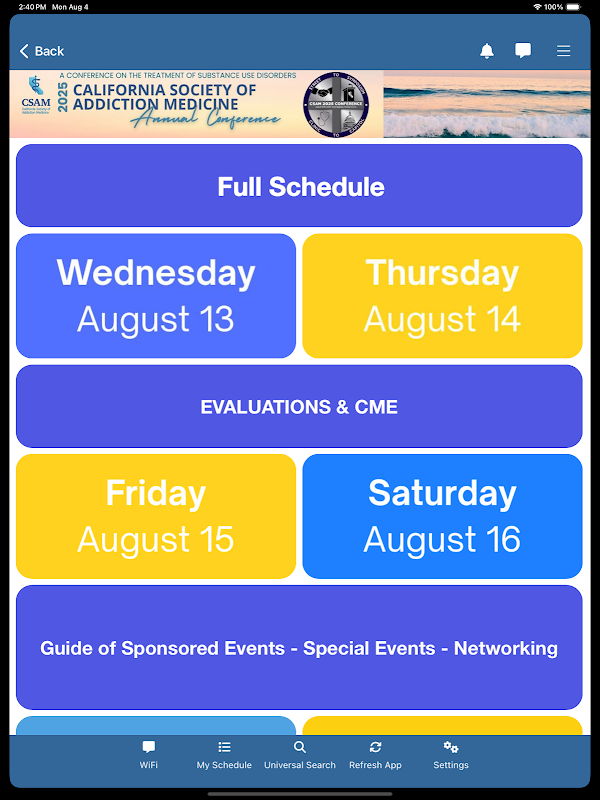The image size is (600, 800).
Task: Open the hamburger menu
Action: tap(563, 51)
